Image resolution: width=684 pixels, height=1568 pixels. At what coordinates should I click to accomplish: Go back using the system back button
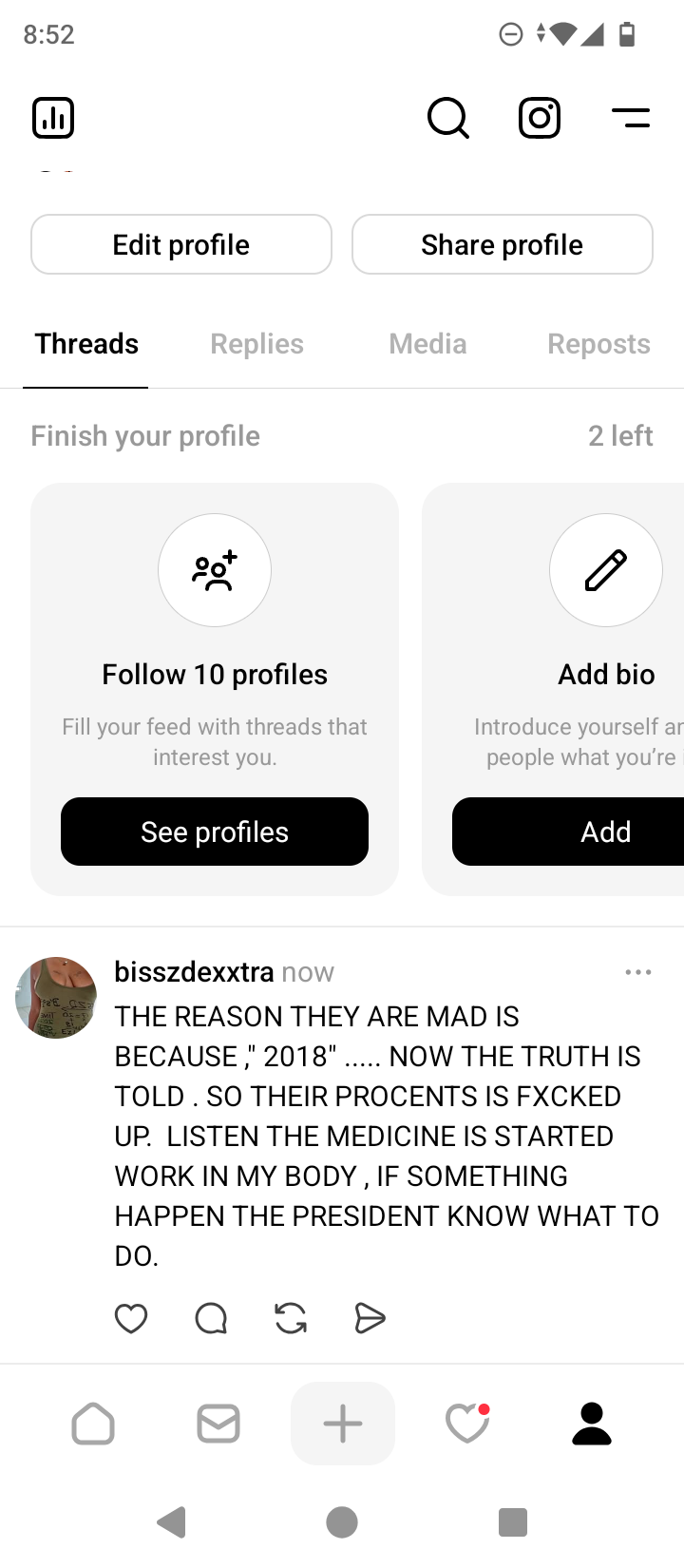click(x=172, y=1522)
